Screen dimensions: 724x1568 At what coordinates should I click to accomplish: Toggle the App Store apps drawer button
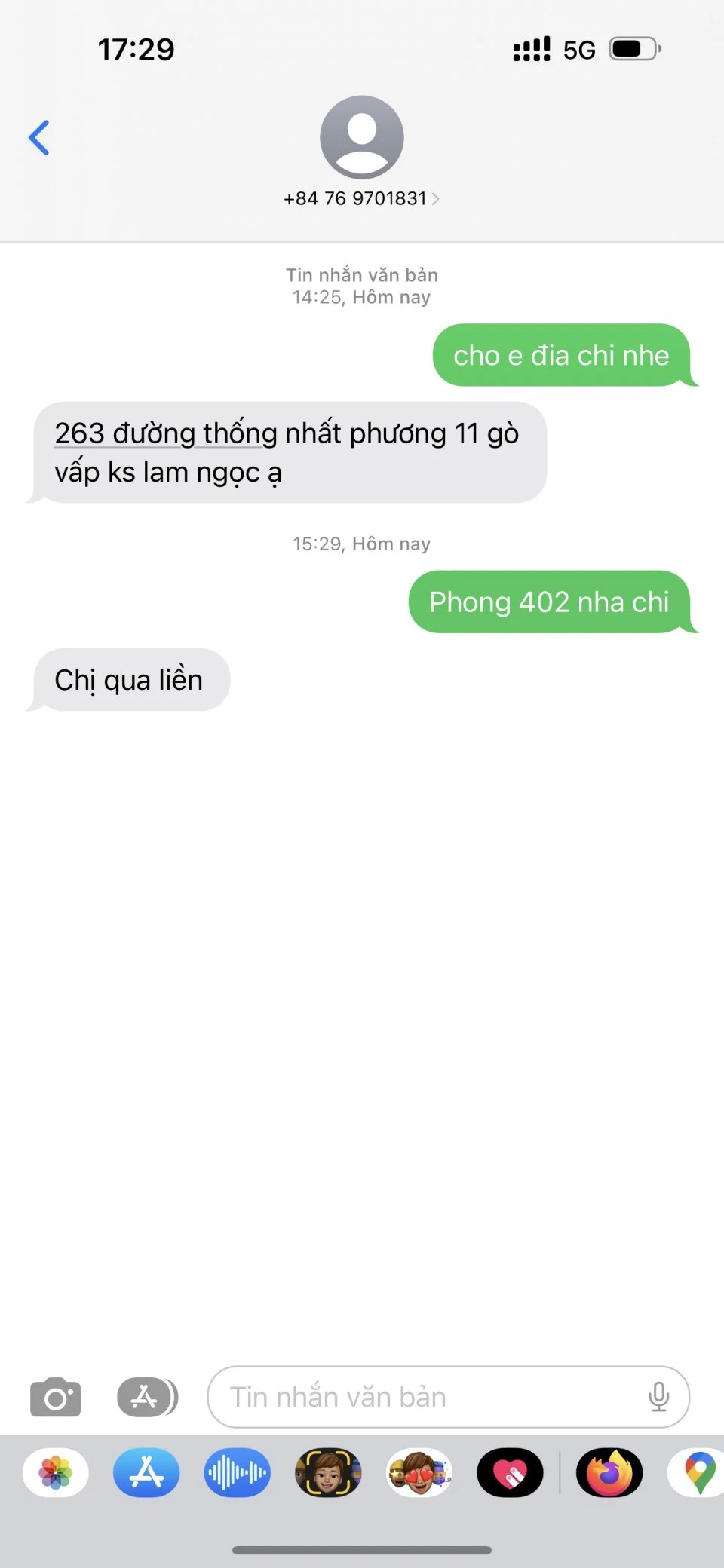pyautogui.click(x=147, y=1398)
